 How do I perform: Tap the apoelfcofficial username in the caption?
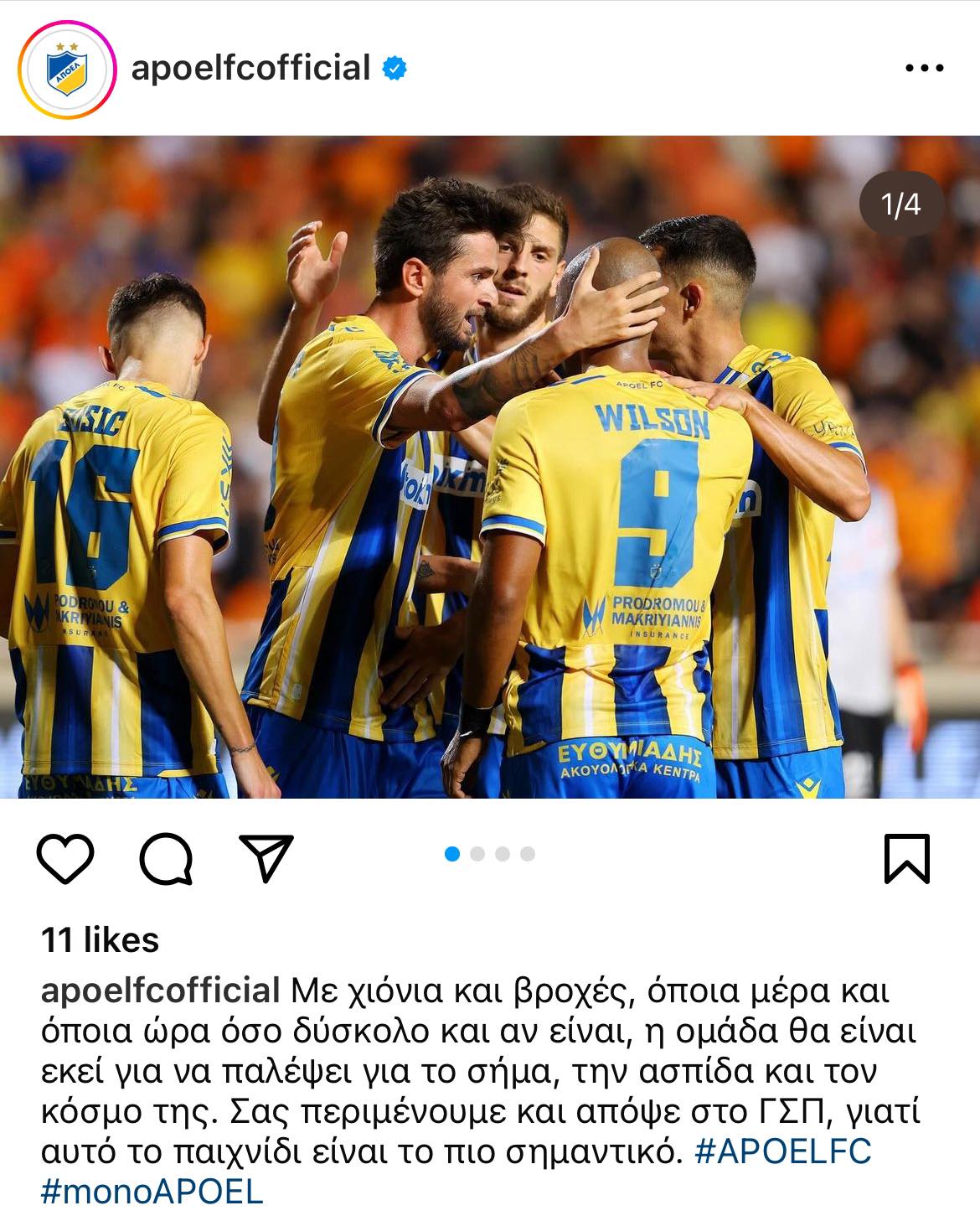[160, 991]
